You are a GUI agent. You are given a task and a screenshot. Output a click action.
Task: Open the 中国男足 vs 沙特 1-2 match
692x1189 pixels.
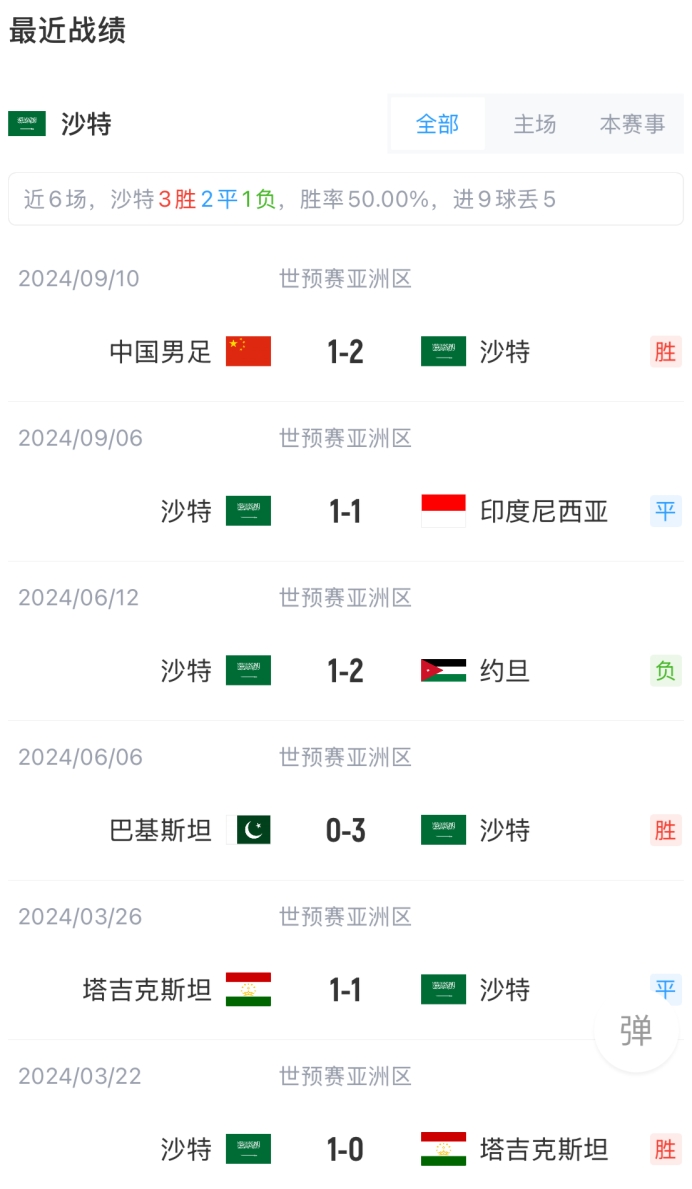point(345,351)
